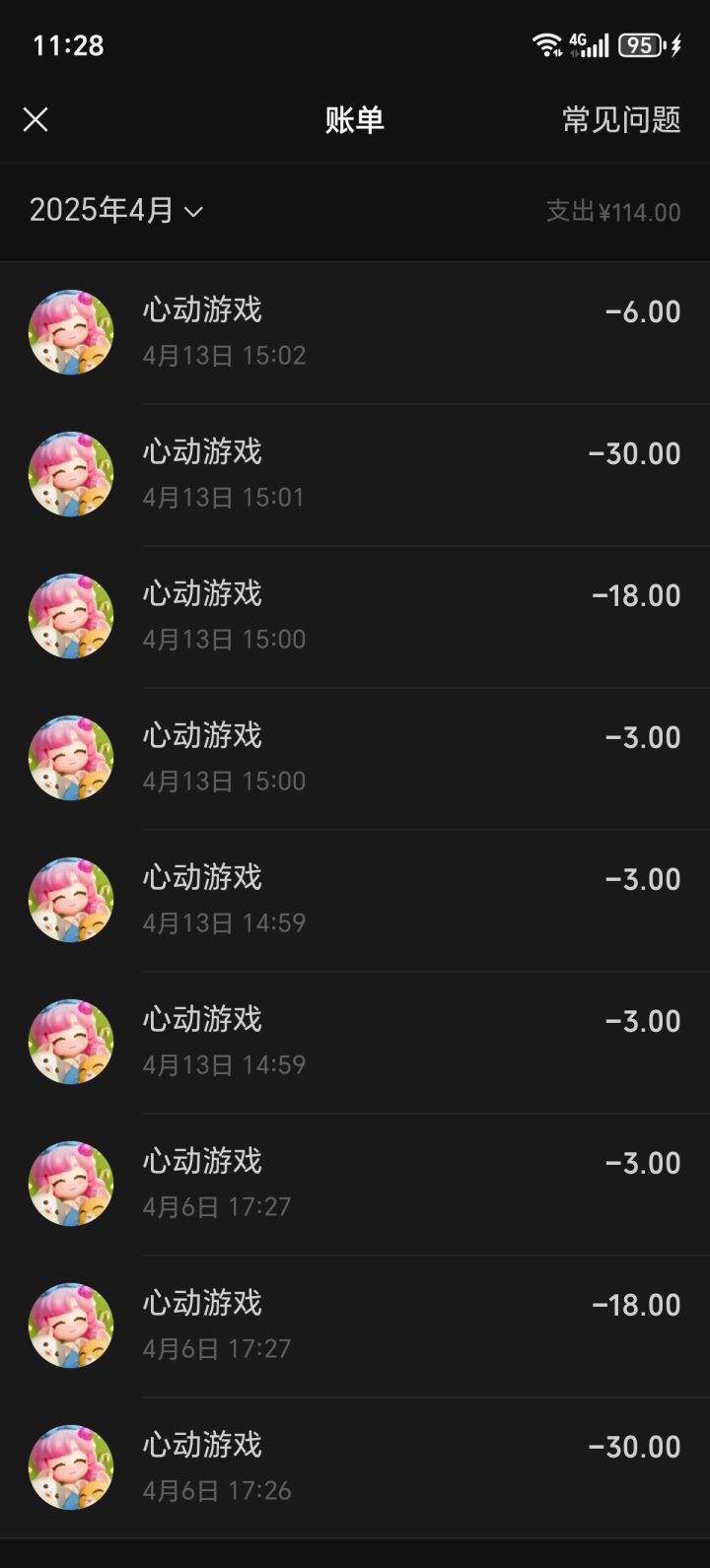Select the -30.00 payment from 4月13日 15:01
Viewport: 710px width, 1568px height.
point(355,473)
